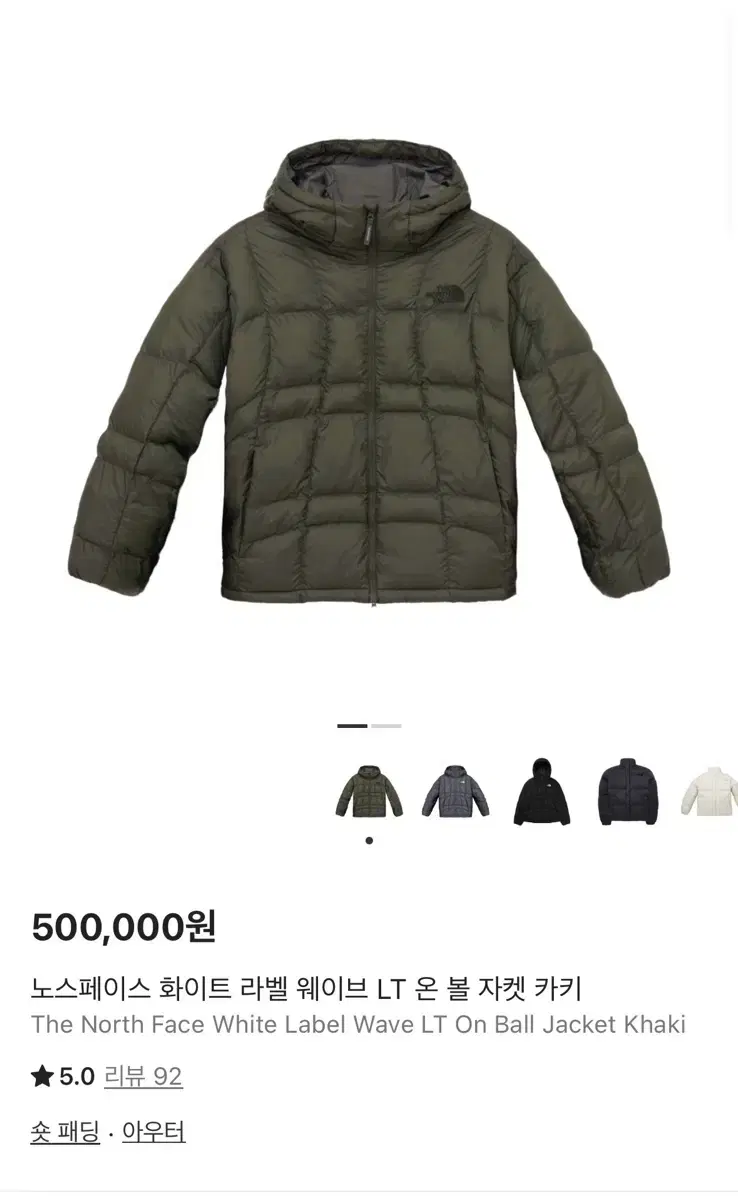Viewport: 738px width, 1200px height.
Task: Open the 아우터 category link
Action: 152,1133
